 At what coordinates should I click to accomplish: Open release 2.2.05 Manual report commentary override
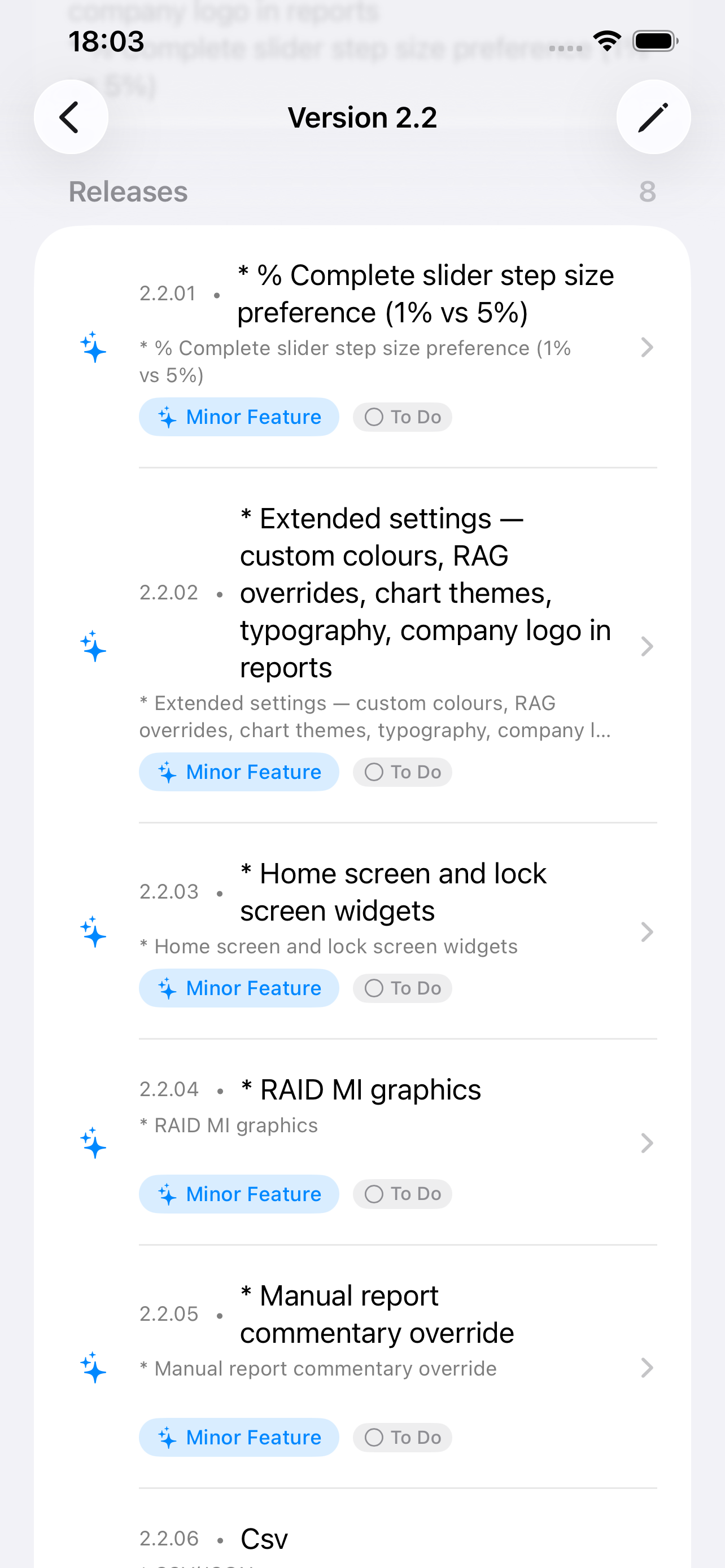363,1367
